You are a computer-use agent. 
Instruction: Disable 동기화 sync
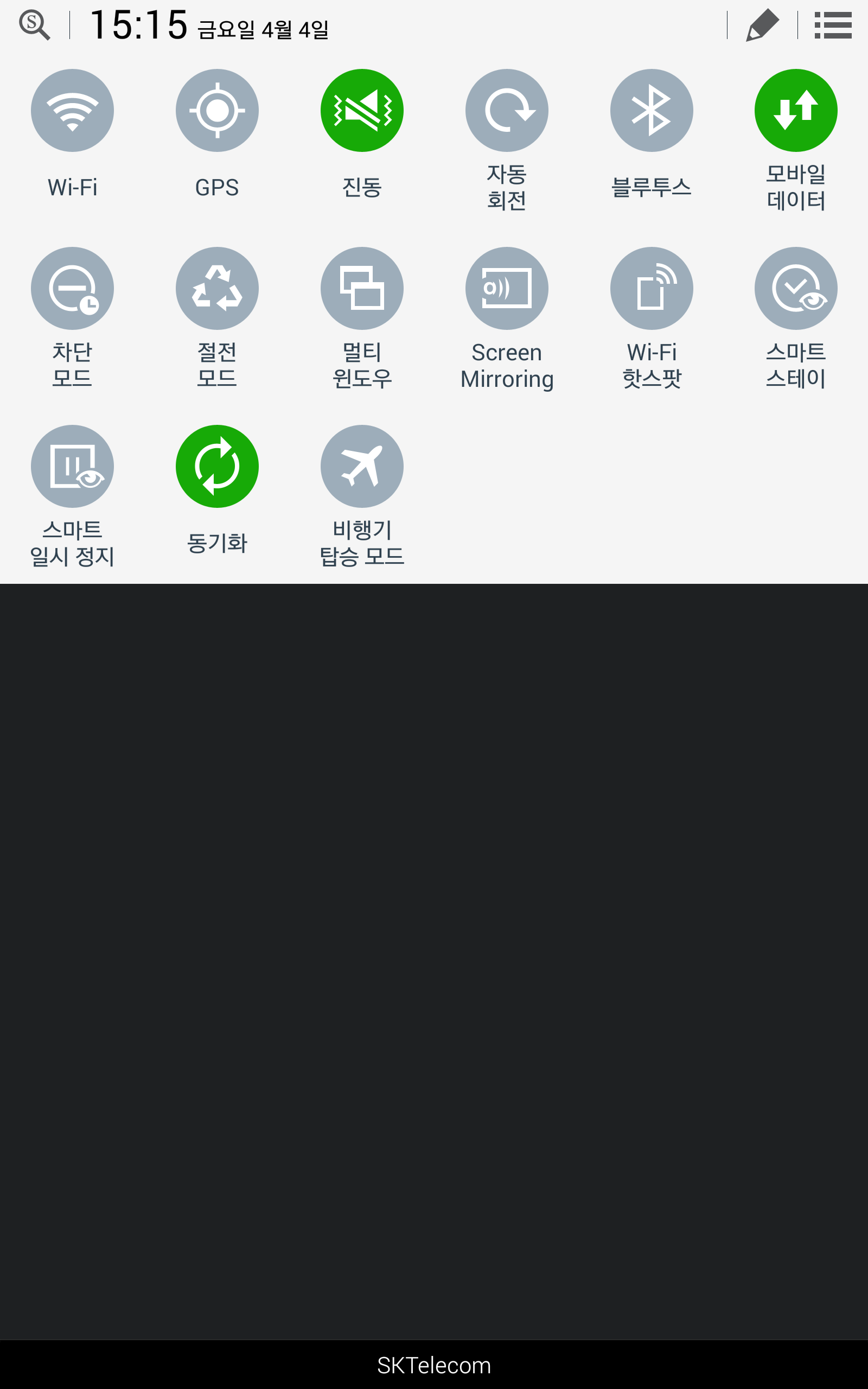(x=217, y=467)
